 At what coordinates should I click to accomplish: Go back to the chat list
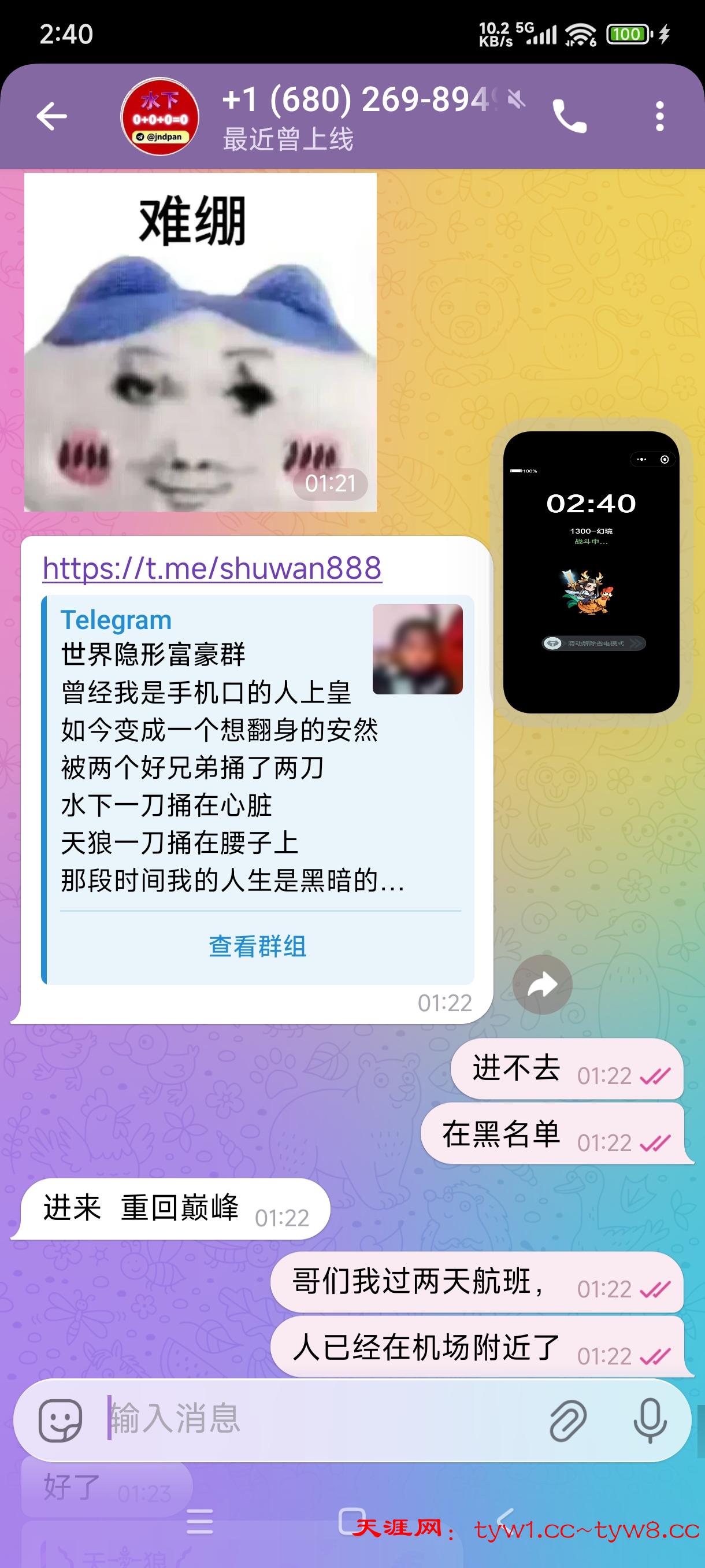point(51,116)
